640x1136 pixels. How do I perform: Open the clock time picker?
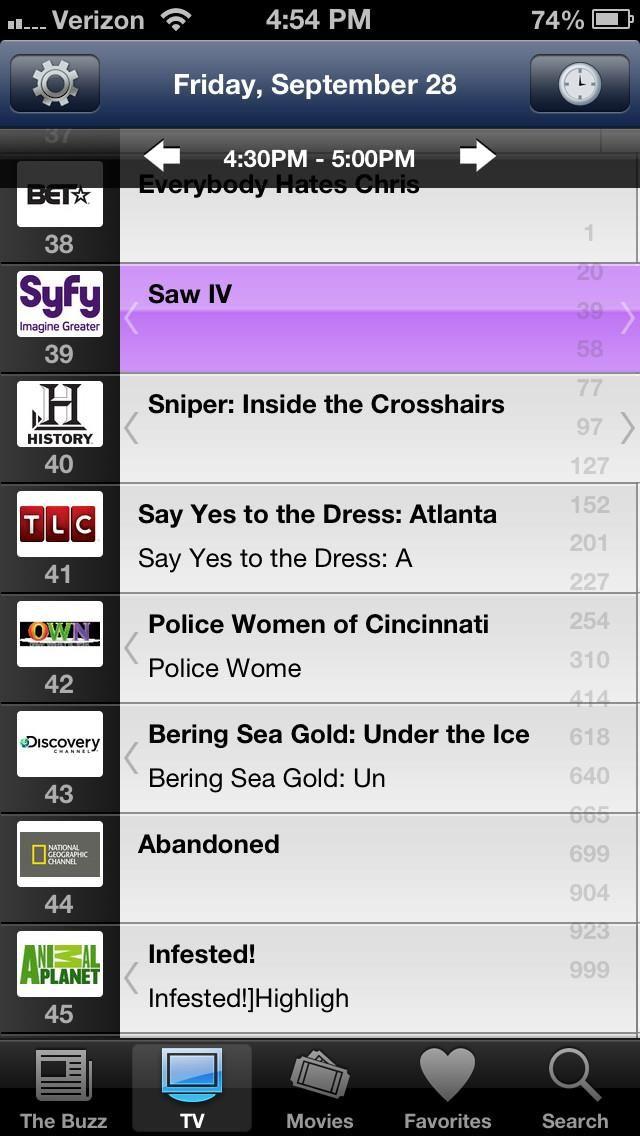(579, 84)
